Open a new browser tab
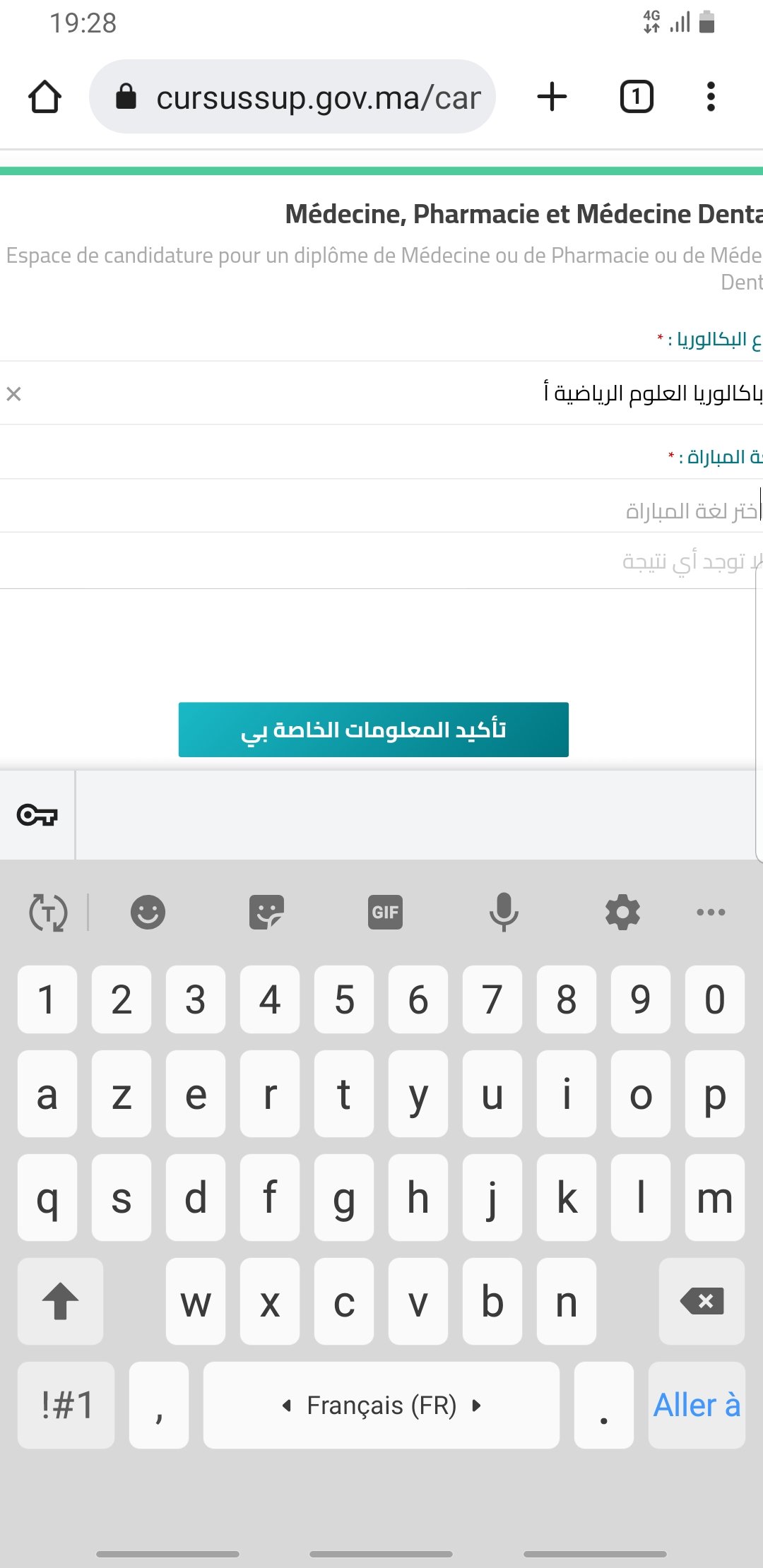The image size is (763, 1568). (x=552, y=97)
